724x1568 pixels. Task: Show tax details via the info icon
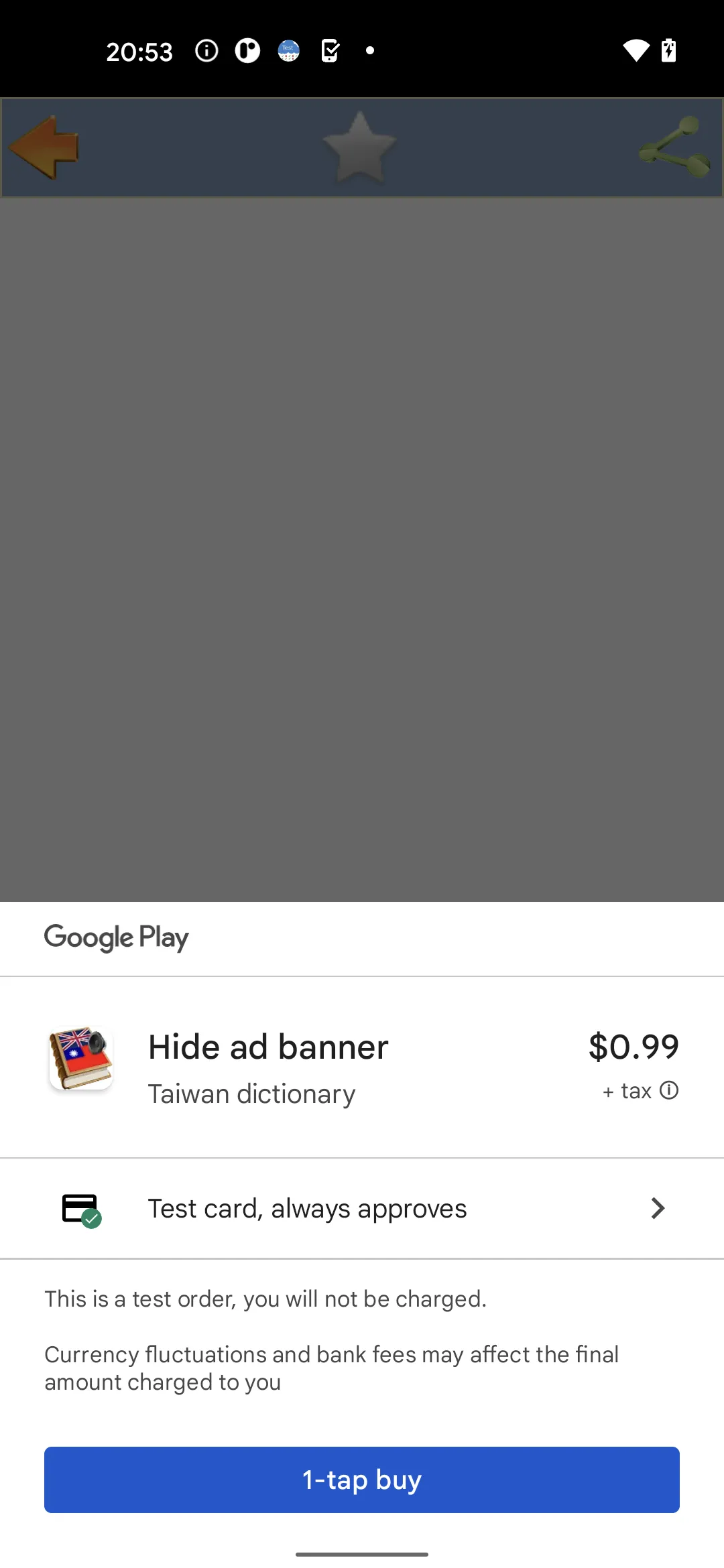669,1090
